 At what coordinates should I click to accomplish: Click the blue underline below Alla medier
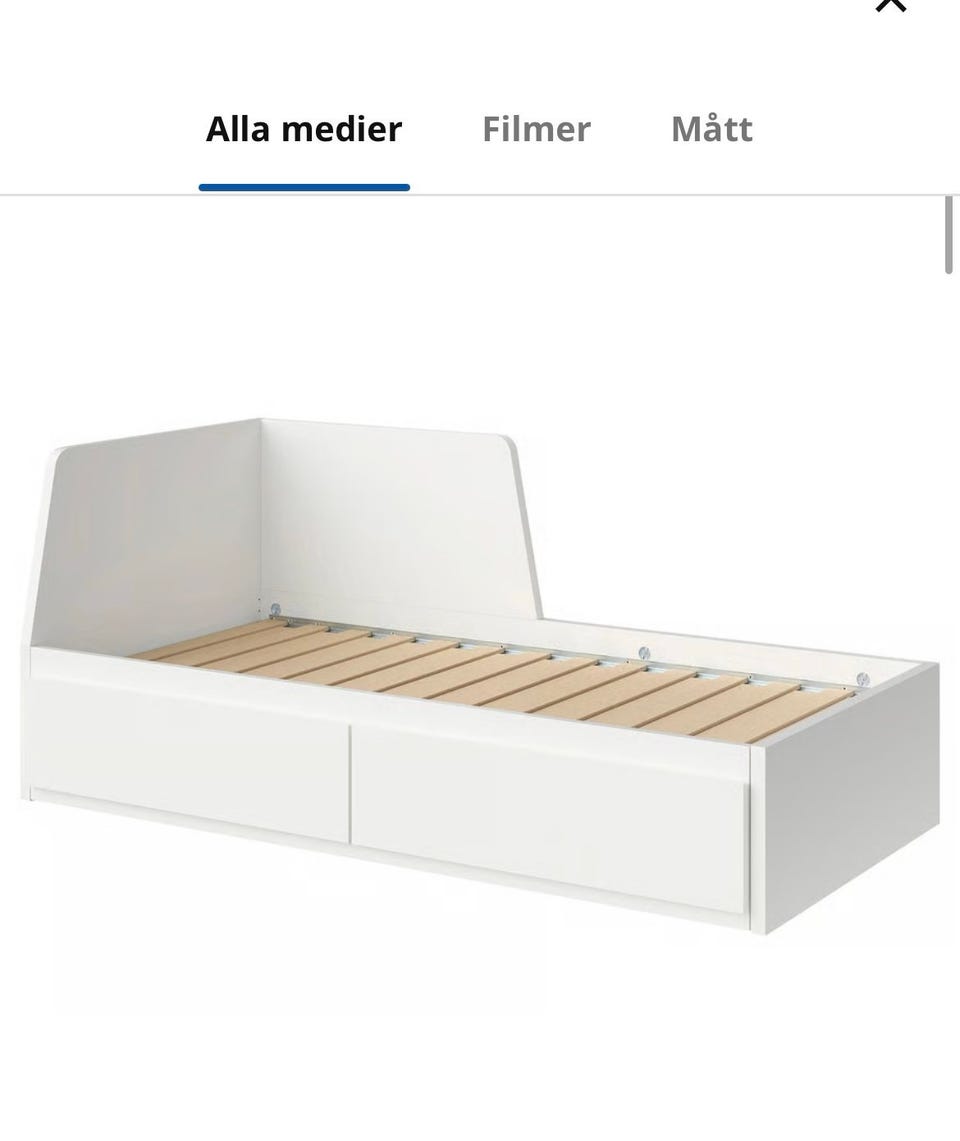click(x=304, y=186)
